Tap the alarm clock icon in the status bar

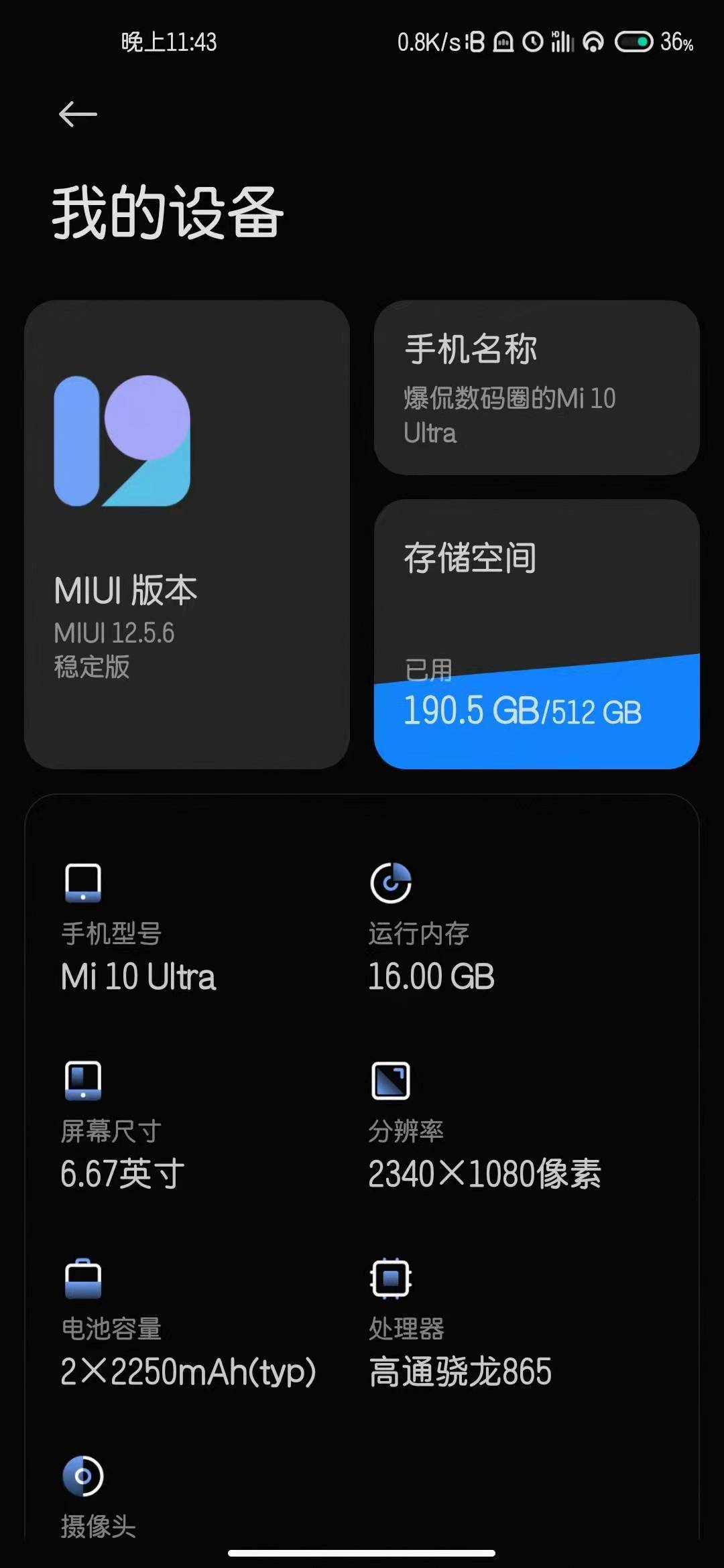coord(533,42)
